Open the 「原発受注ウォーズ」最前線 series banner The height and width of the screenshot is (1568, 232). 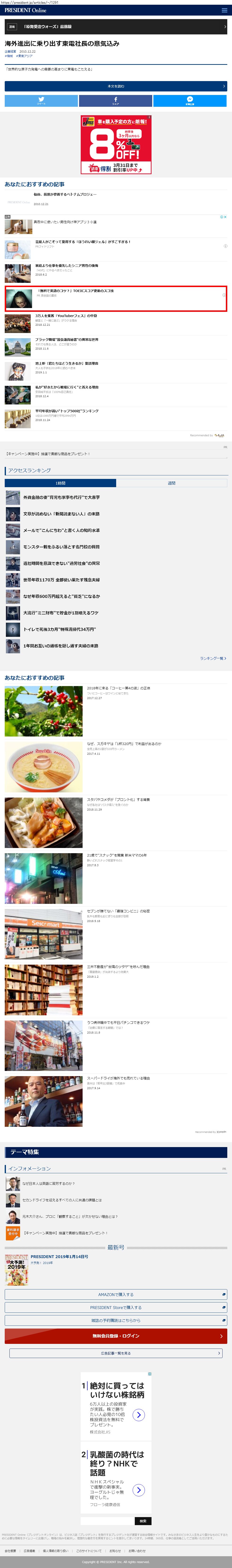point(116,27)
